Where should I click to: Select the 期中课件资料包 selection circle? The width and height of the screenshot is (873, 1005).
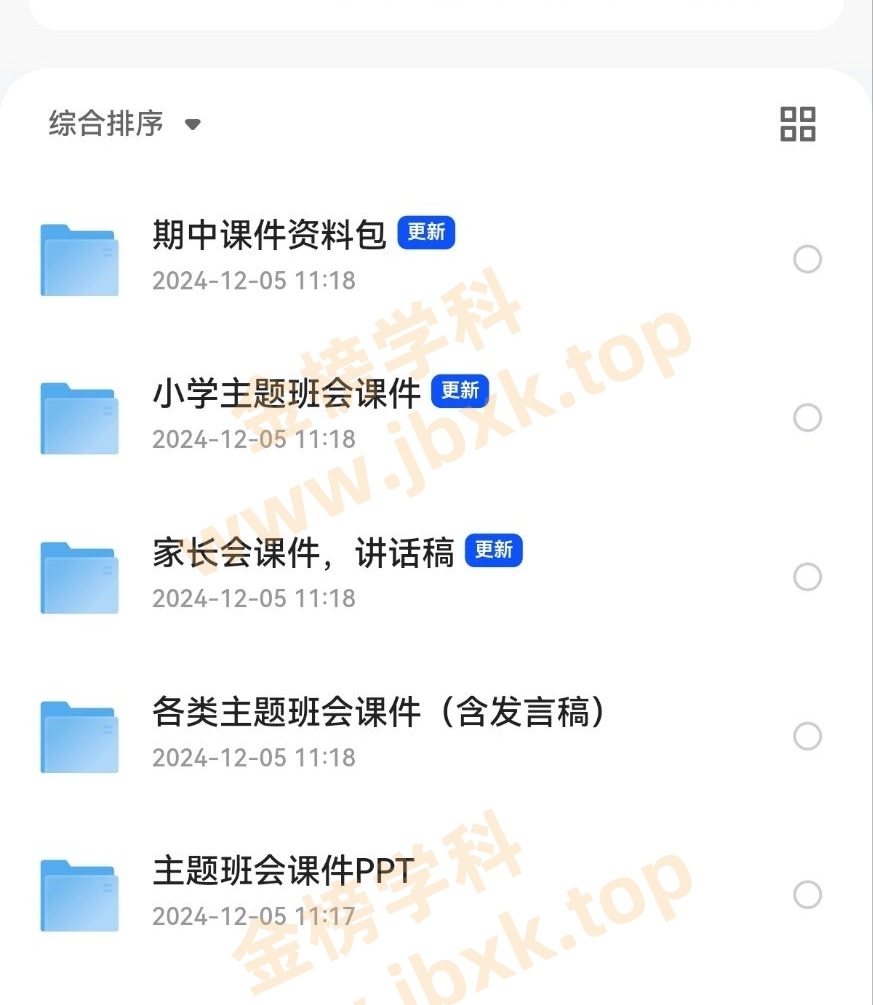[807, 258]
